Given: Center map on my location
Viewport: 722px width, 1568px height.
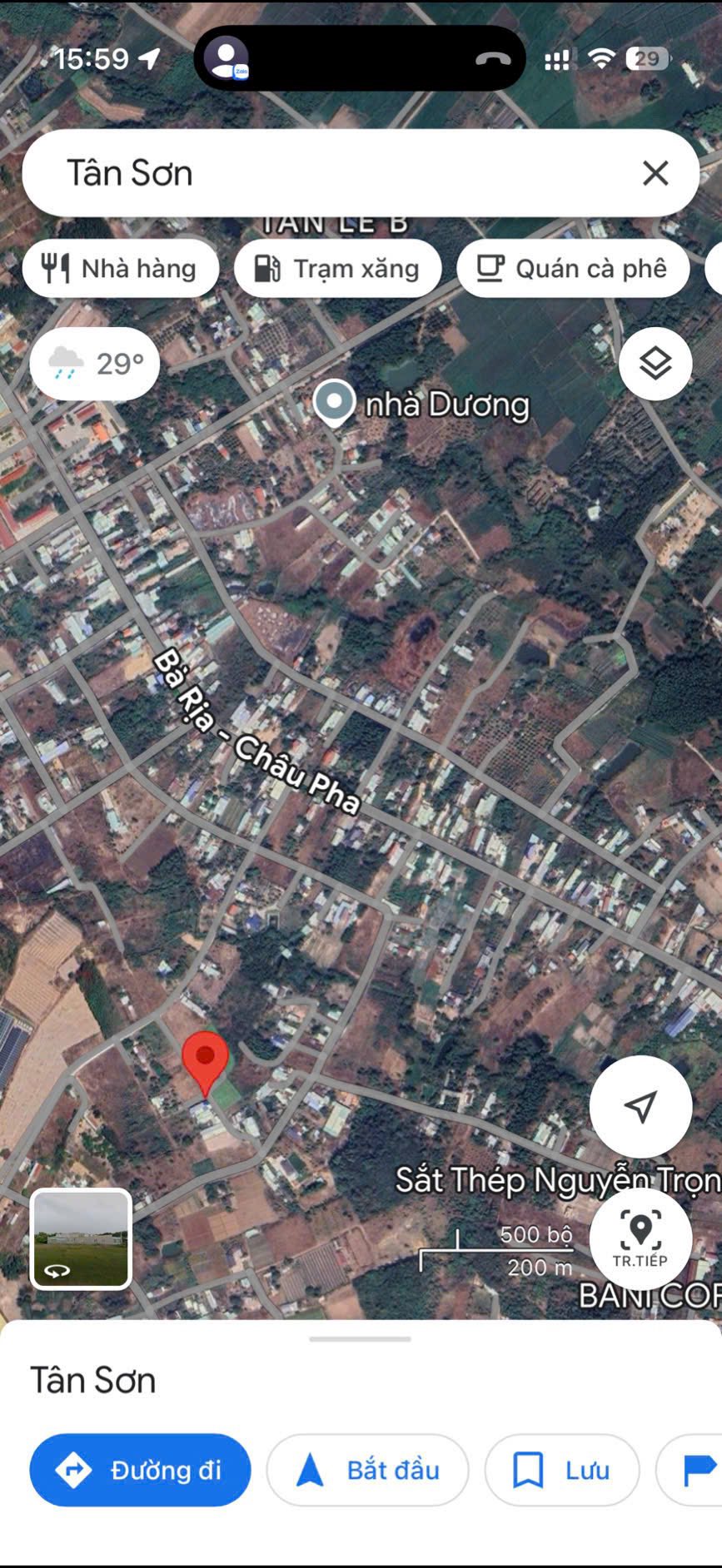Looking at the screenshot, I should coord(640,1106).
